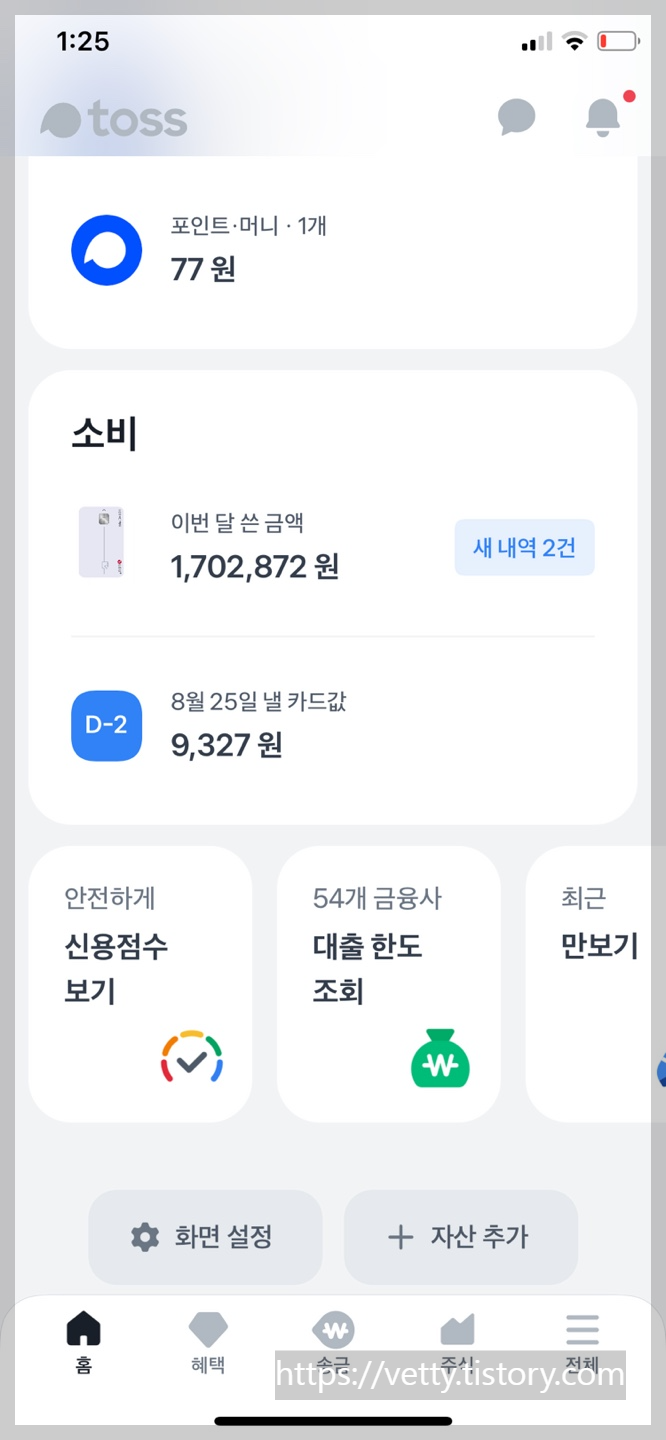Image resolution: width=666 pixels, height=1440 pixels.
Task: Open the partially visible 만보기 card
Action: (589, 984)
